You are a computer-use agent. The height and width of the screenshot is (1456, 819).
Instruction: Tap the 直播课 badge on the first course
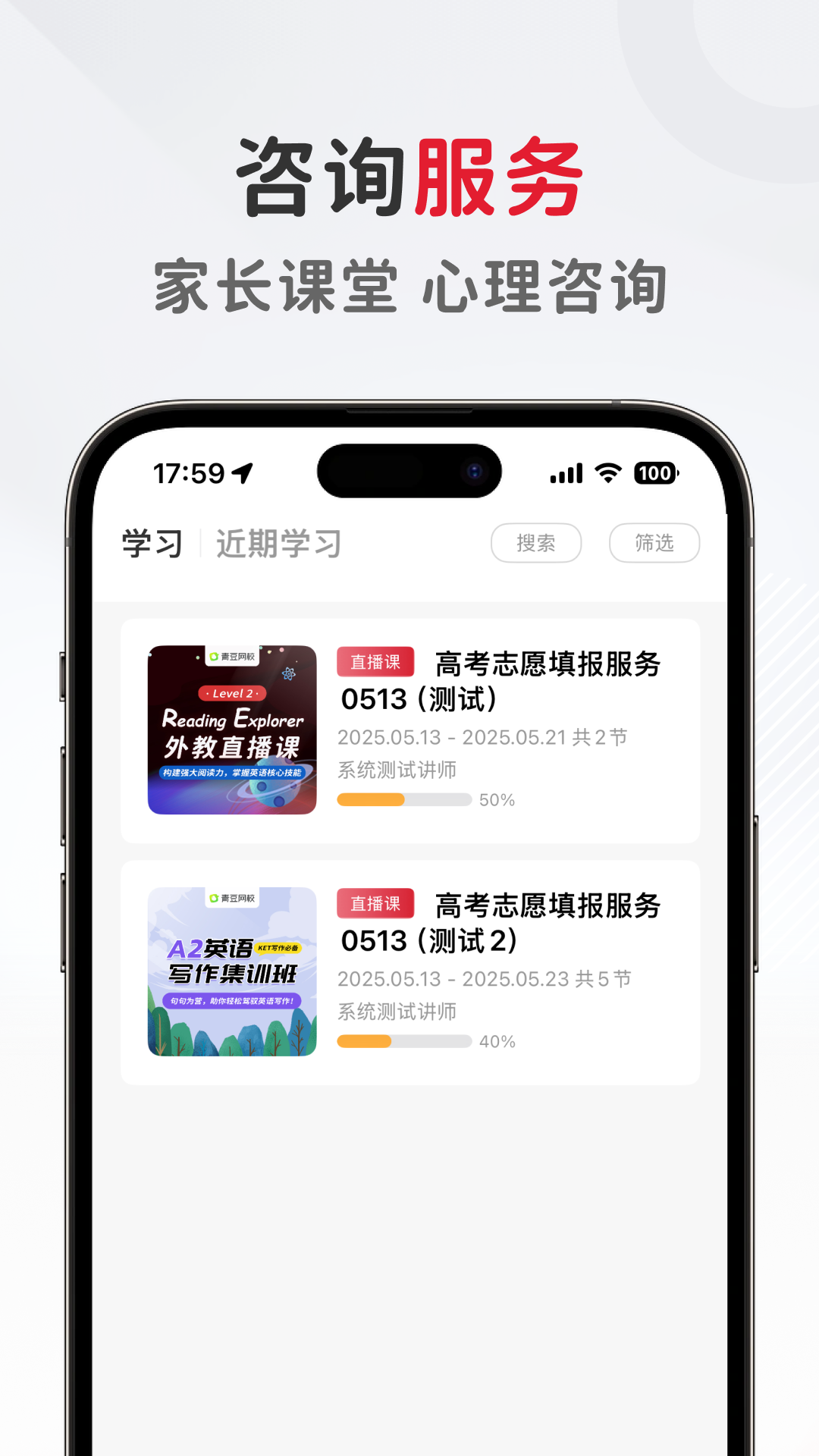[375, 662]
